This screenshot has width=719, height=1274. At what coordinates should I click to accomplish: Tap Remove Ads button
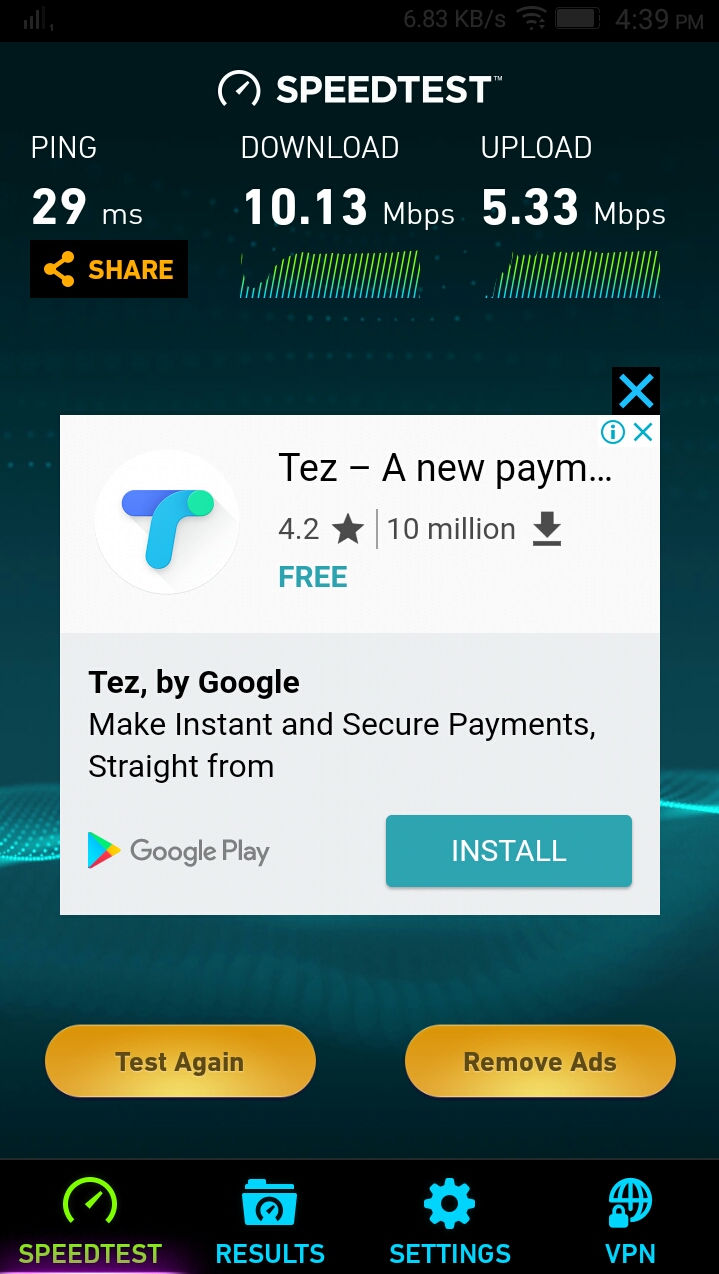(540, 1062)
